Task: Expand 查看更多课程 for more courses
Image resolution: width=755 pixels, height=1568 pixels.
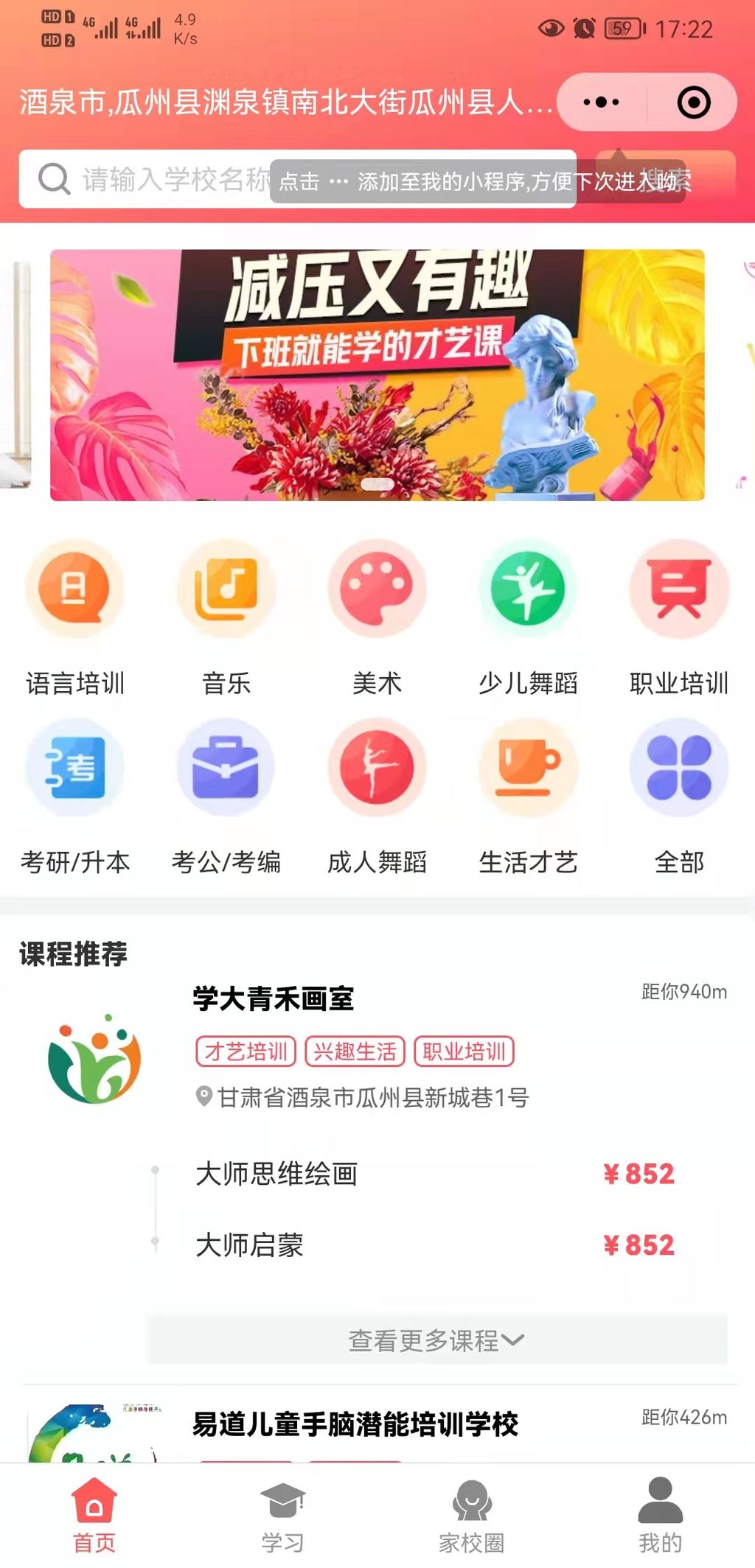Action: coord(436,1340)
